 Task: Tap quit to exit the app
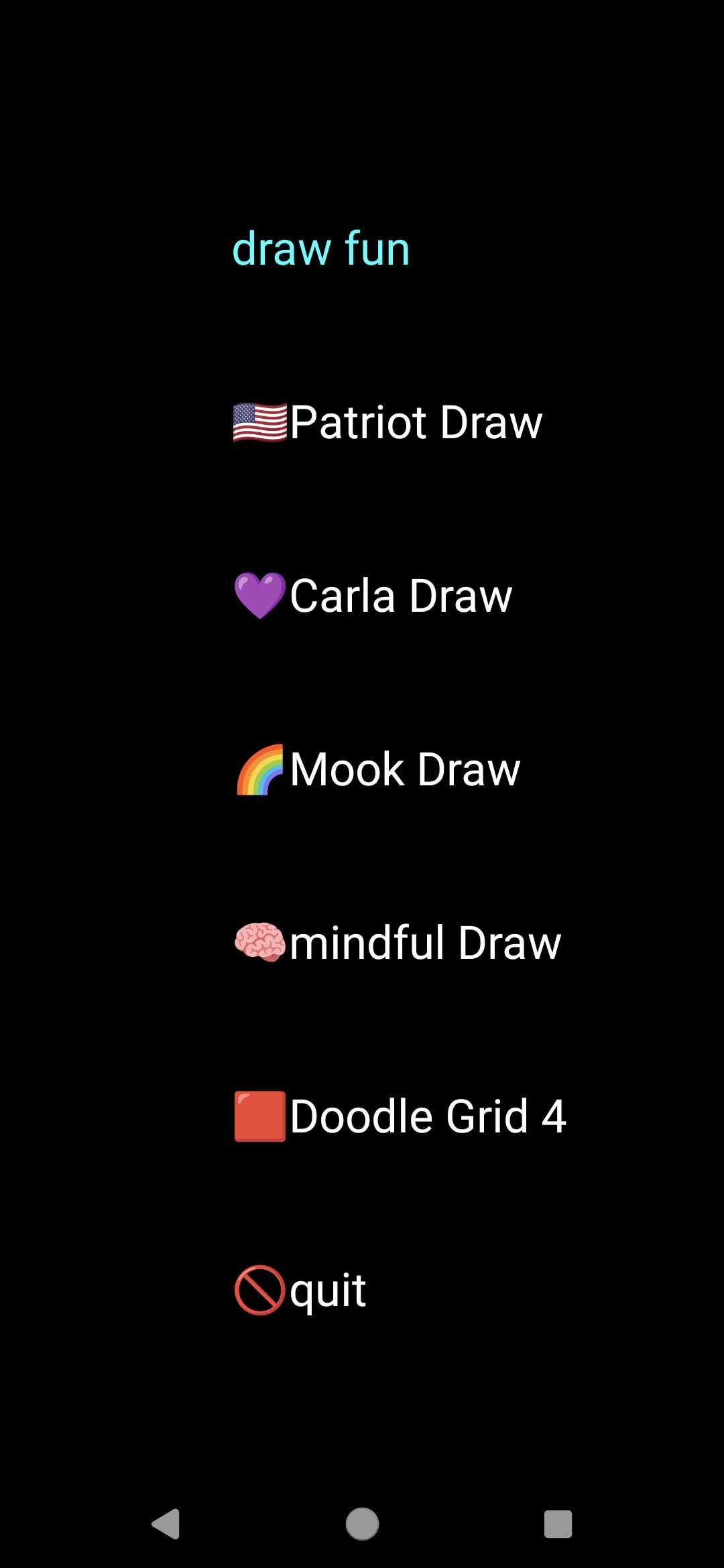coord(300,1290)
